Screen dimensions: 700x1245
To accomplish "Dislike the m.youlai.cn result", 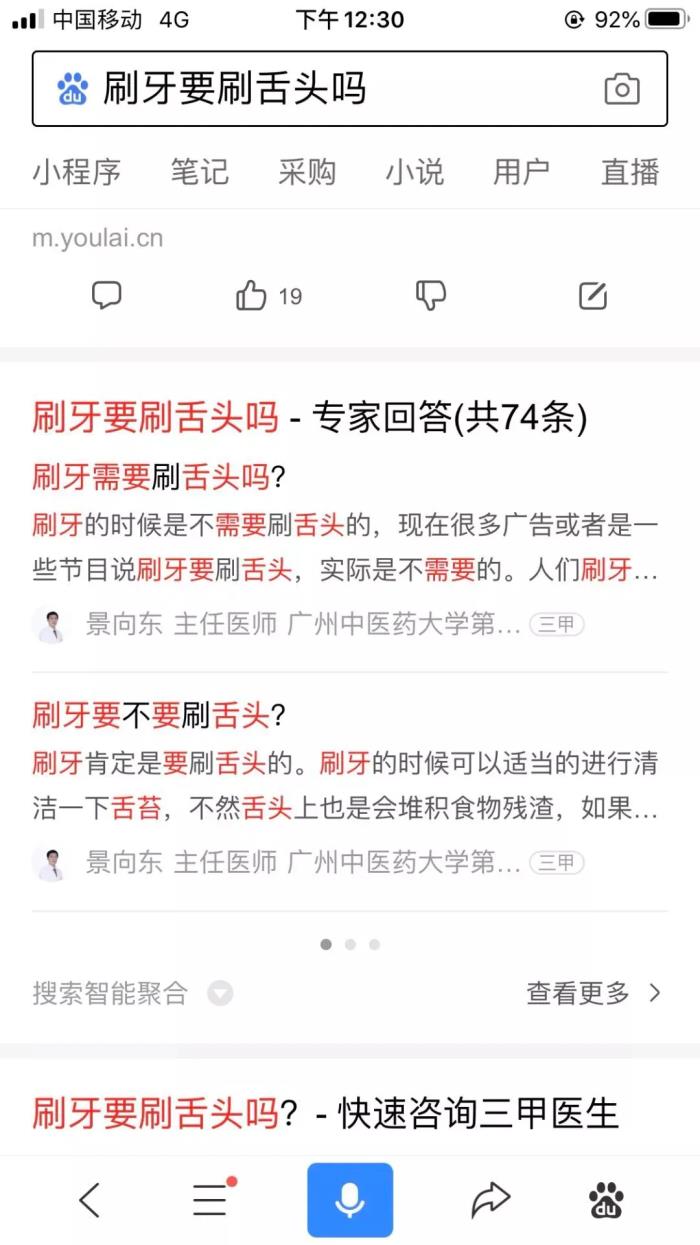I will 431,295.
